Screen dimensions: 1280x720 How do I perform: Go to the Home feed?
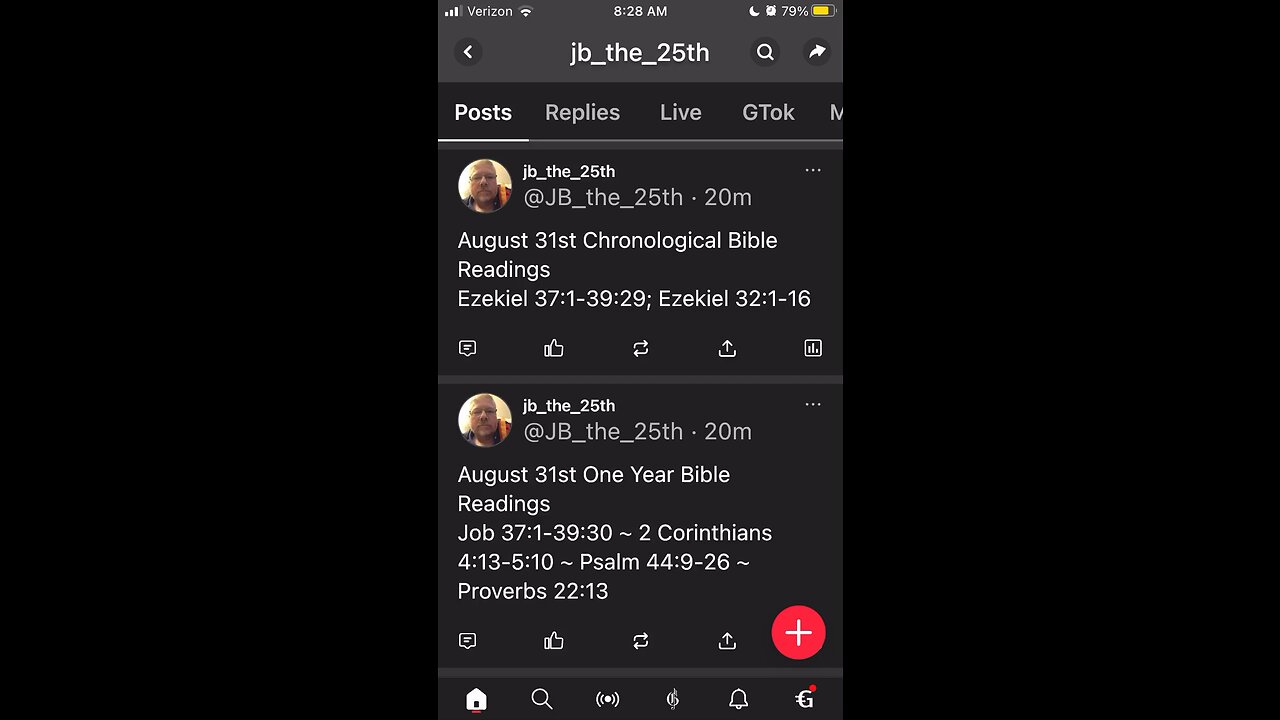[476, 700]
